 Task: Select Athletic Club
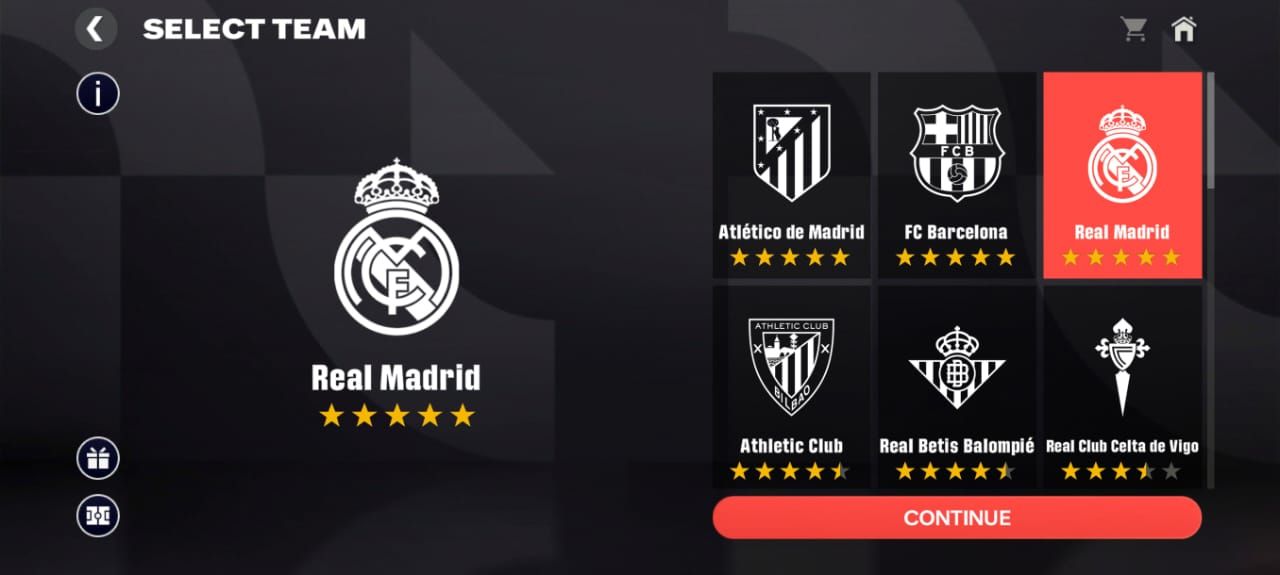click(x=791, y=388)
